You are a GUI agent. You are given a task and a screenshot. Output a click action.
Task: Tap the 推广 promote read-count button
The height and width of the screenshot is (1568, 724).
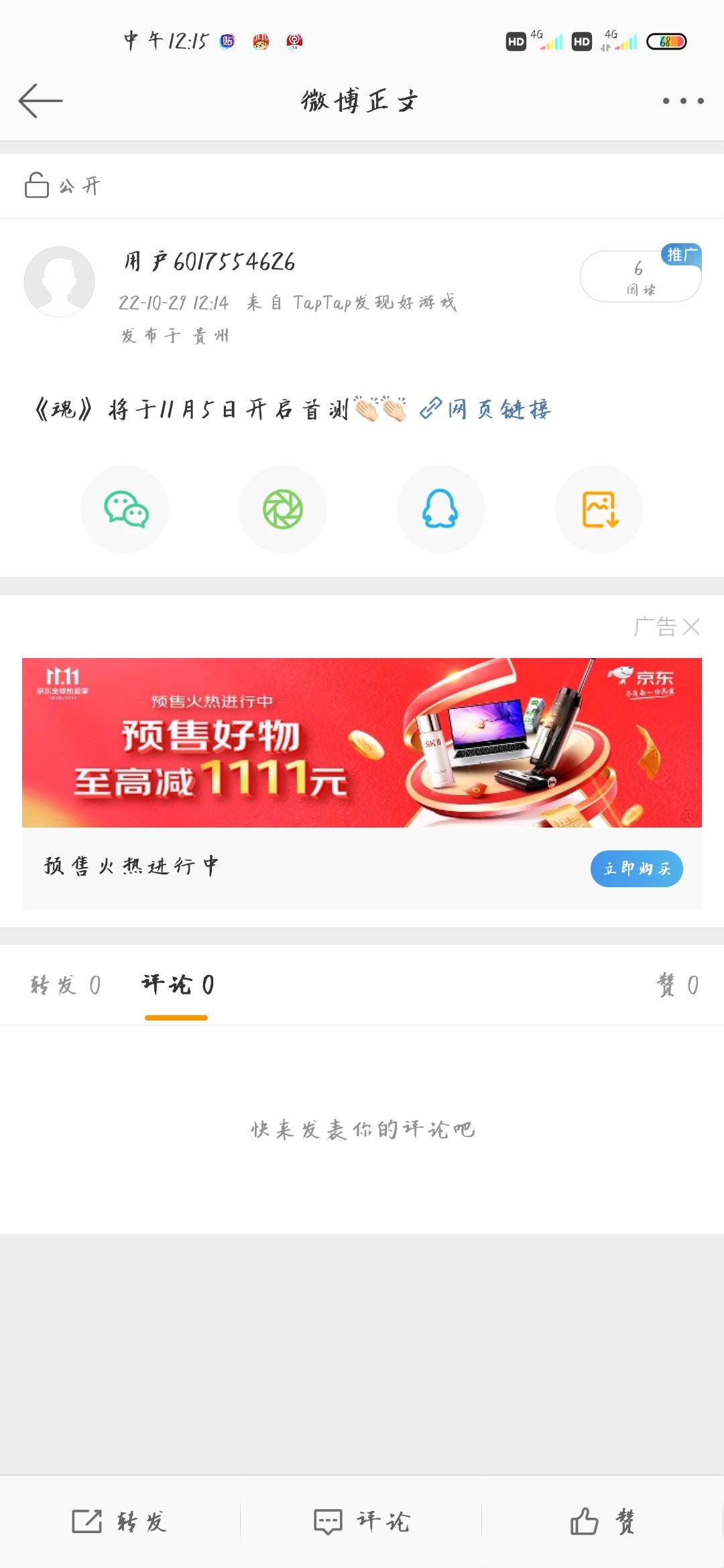point(640,275)
